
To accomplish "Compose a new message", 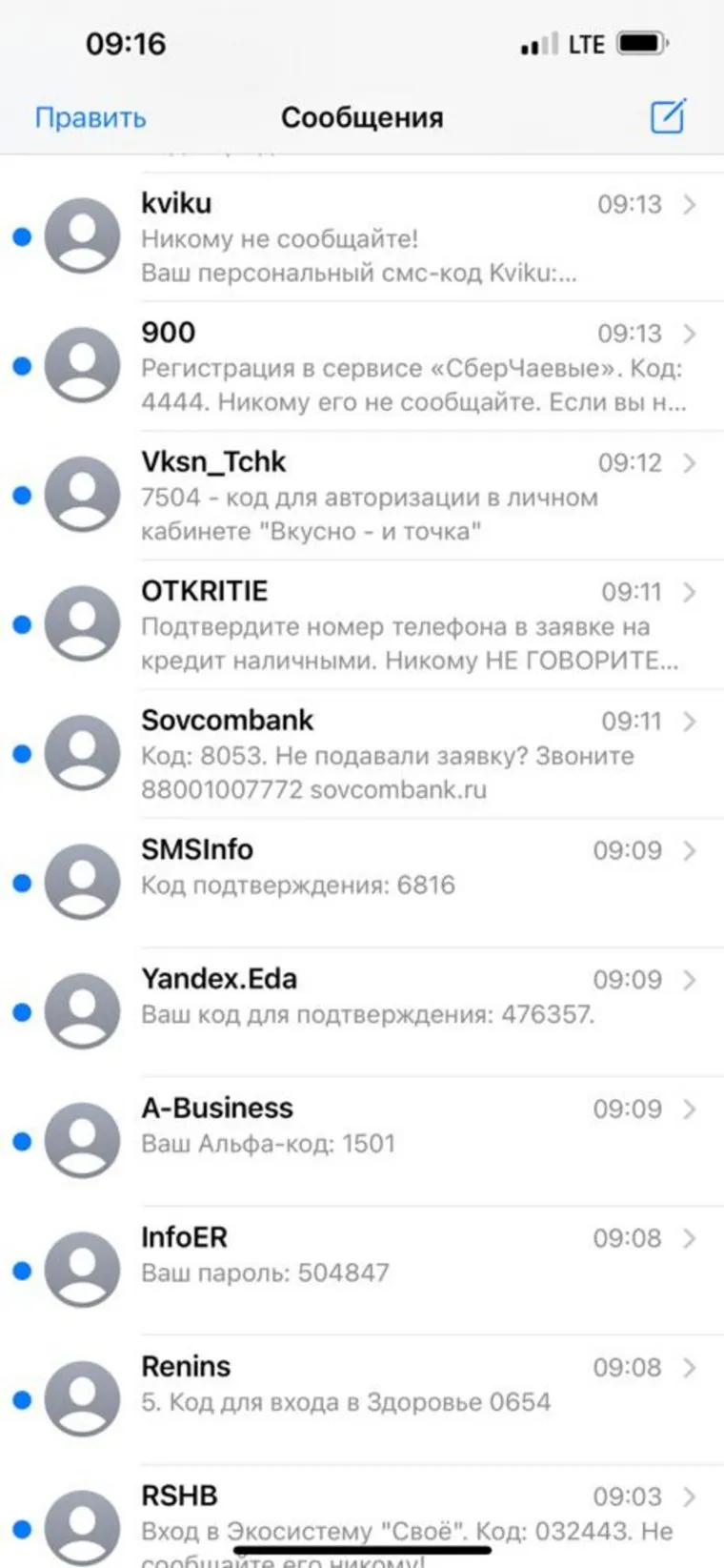I will point(668,116).
